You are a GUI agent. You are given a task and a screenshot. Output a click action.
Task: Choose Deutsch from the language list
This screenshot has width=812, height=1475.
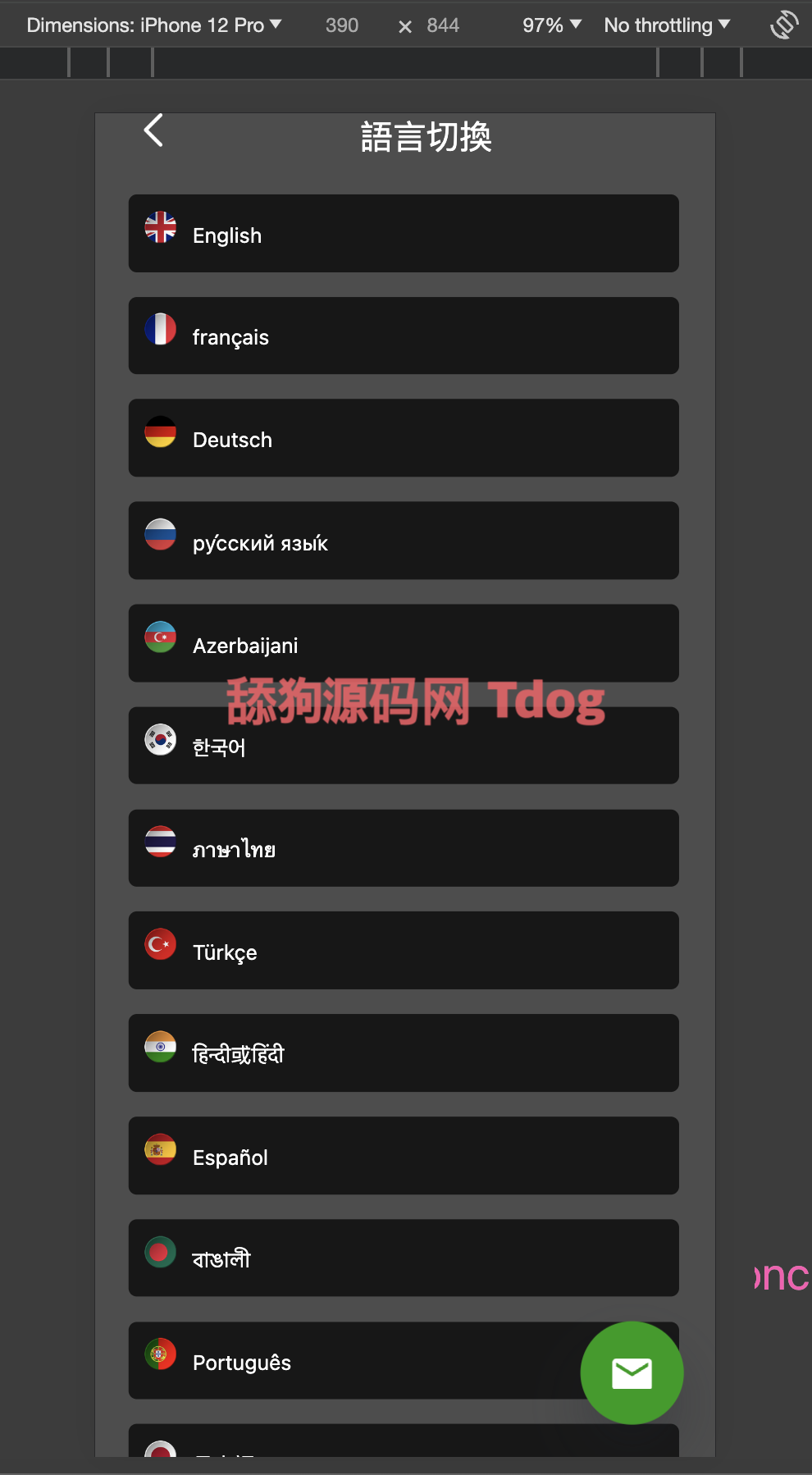[403, 439]
